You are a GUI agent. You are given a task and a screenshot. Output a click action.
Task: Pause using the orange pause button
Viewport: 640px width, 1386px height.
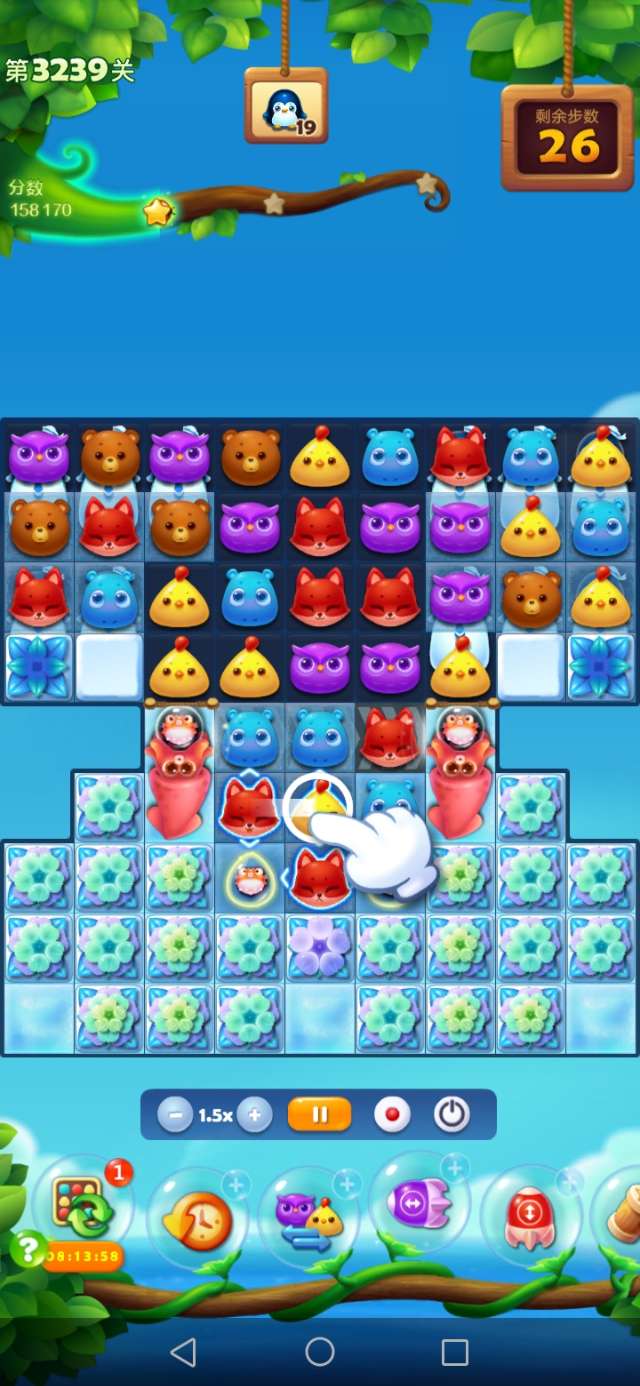[x=319, y=1114]
